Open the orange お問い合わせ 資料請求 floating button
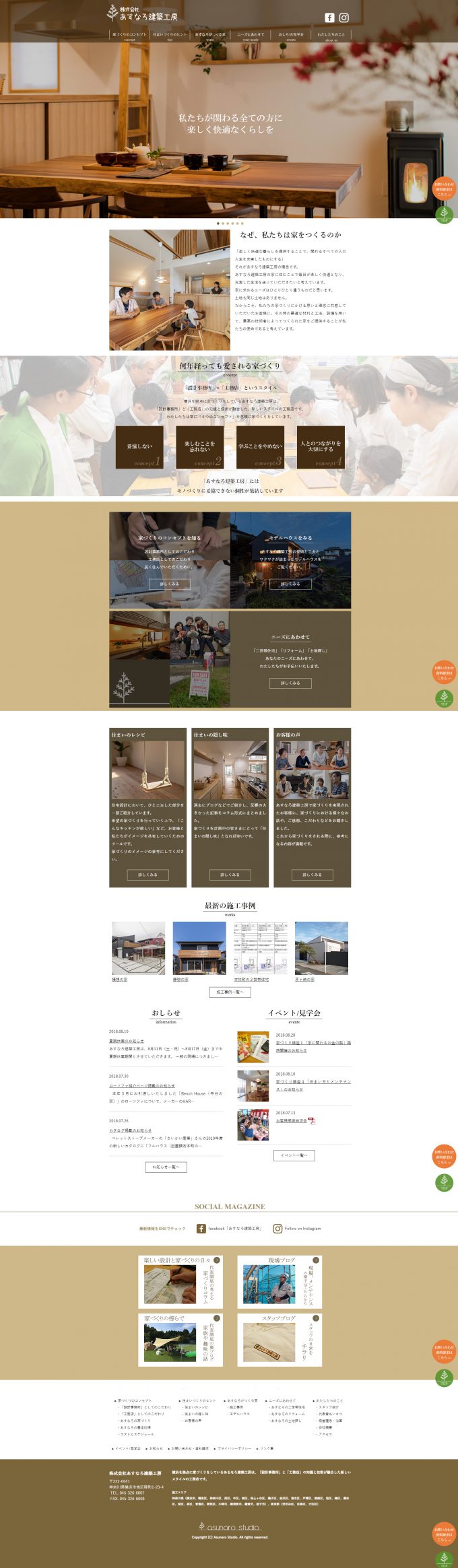 click(444, 189)
